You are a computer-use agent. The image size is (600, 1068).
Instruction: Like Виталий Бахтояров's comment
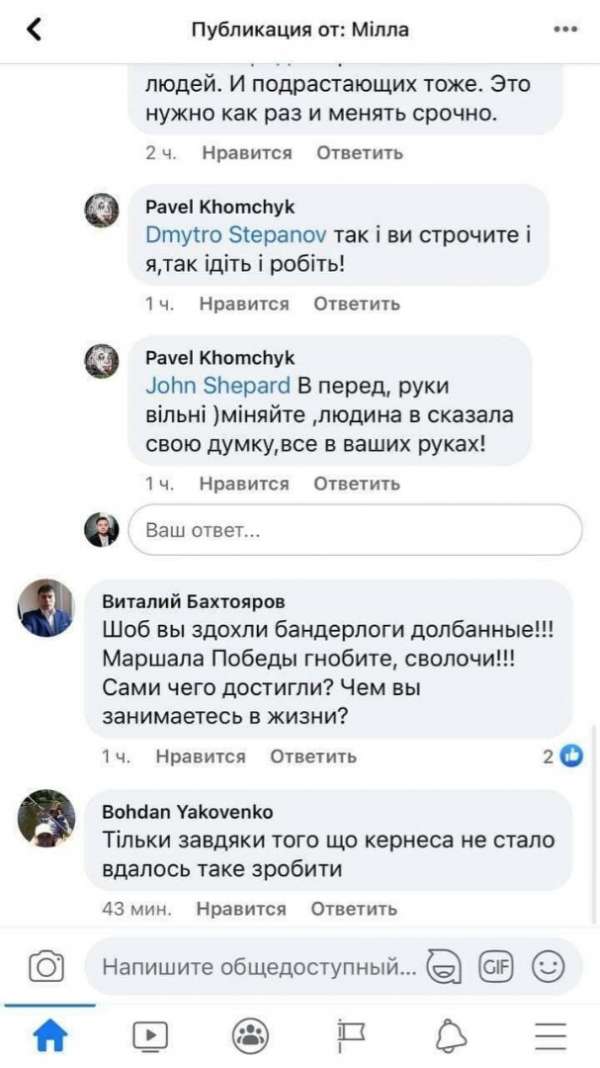[200, 757]
